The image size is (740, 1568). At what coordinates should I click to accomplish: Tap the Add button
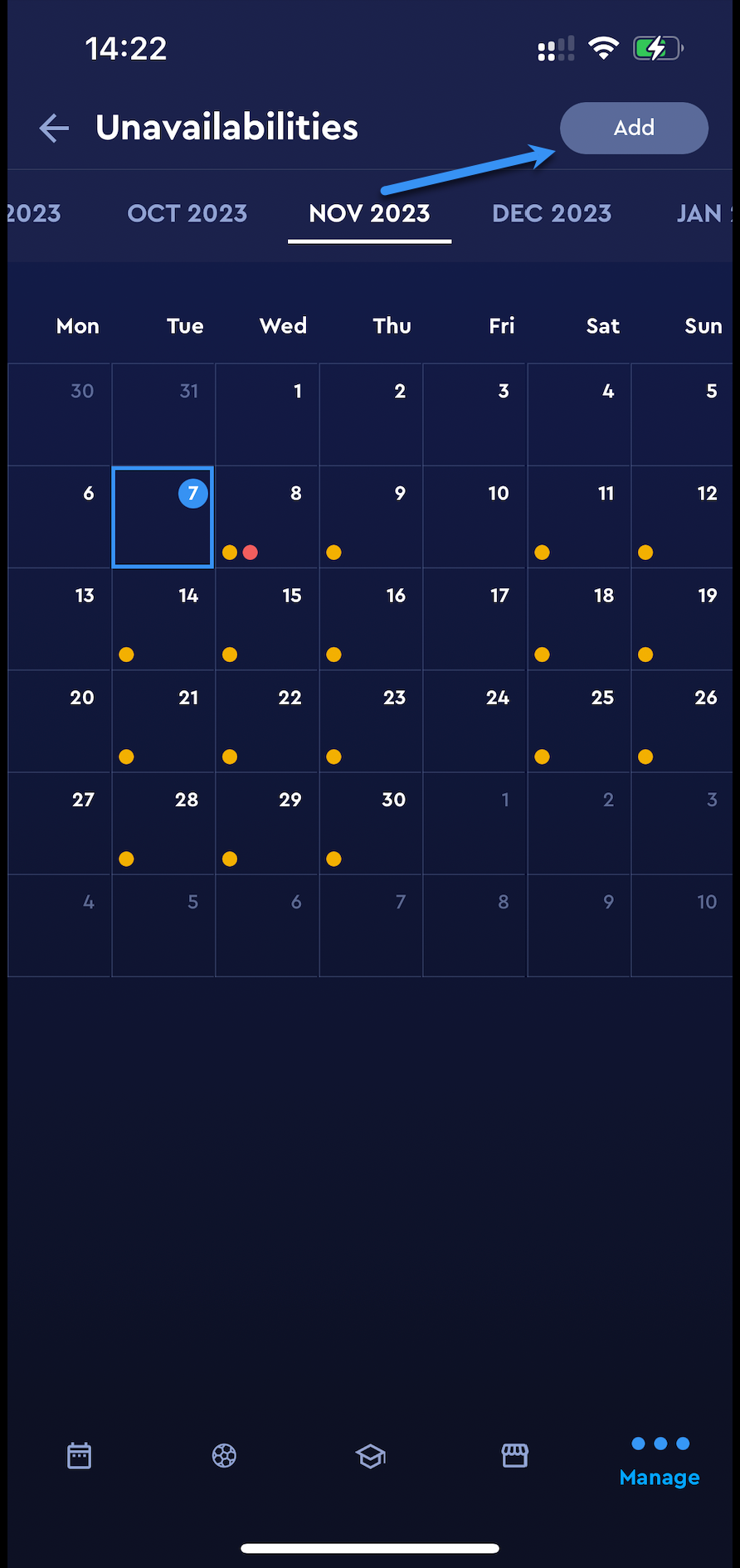pyautogui.click(x=634, y=128)
